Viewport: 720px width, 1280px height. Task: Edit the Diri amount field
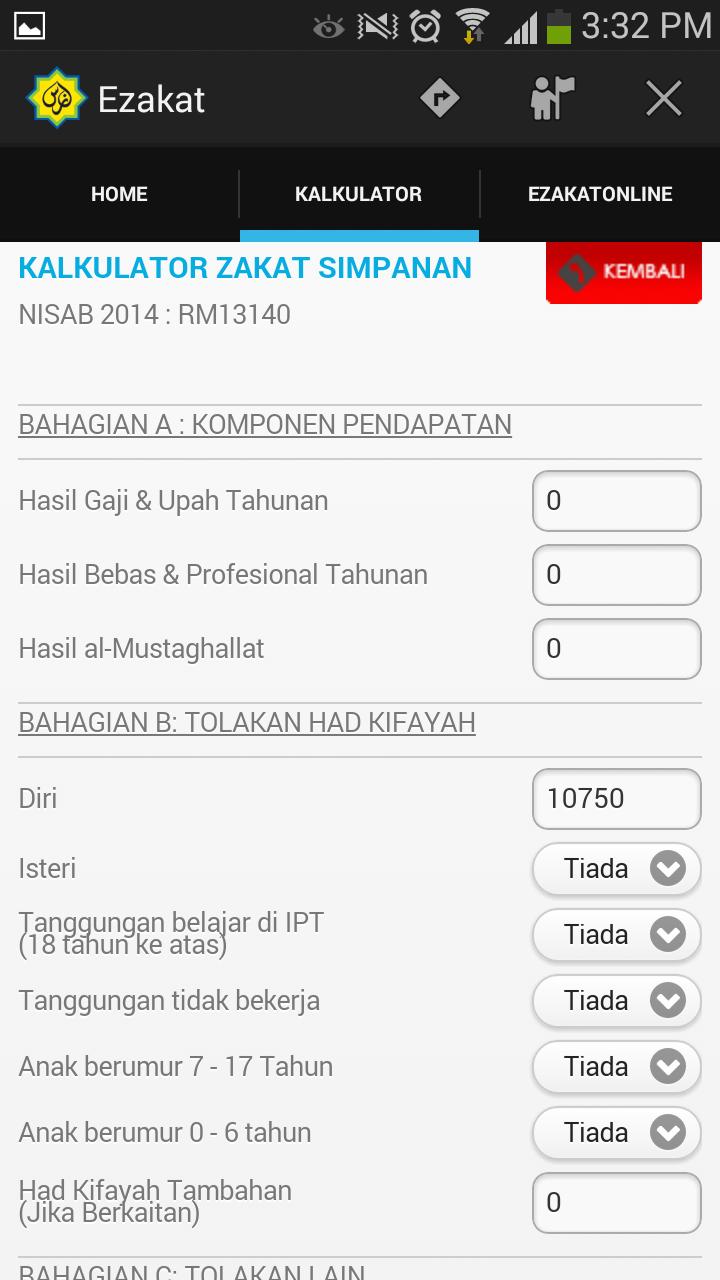(x=616, y=798)
